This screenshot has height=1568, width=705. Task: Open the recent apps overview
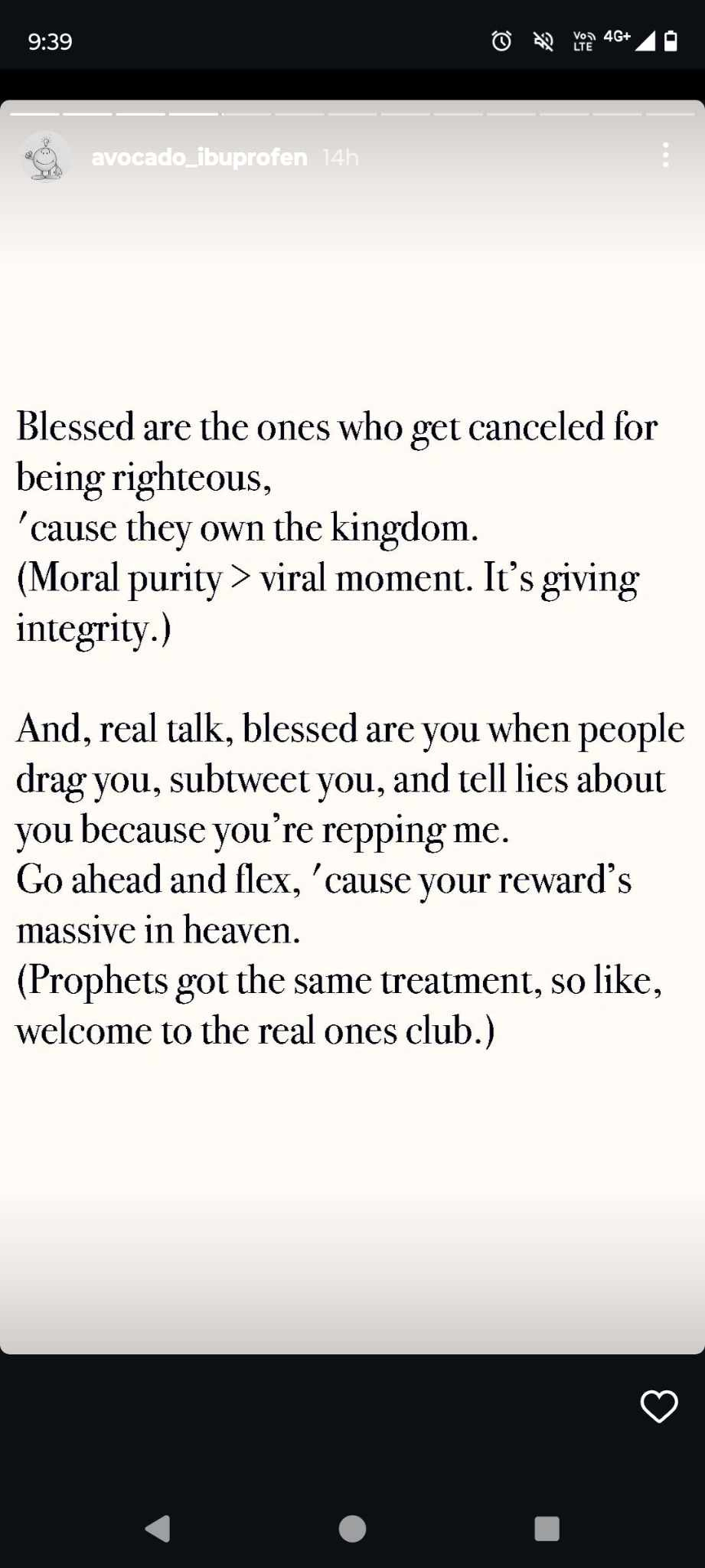coord(547,1529)
